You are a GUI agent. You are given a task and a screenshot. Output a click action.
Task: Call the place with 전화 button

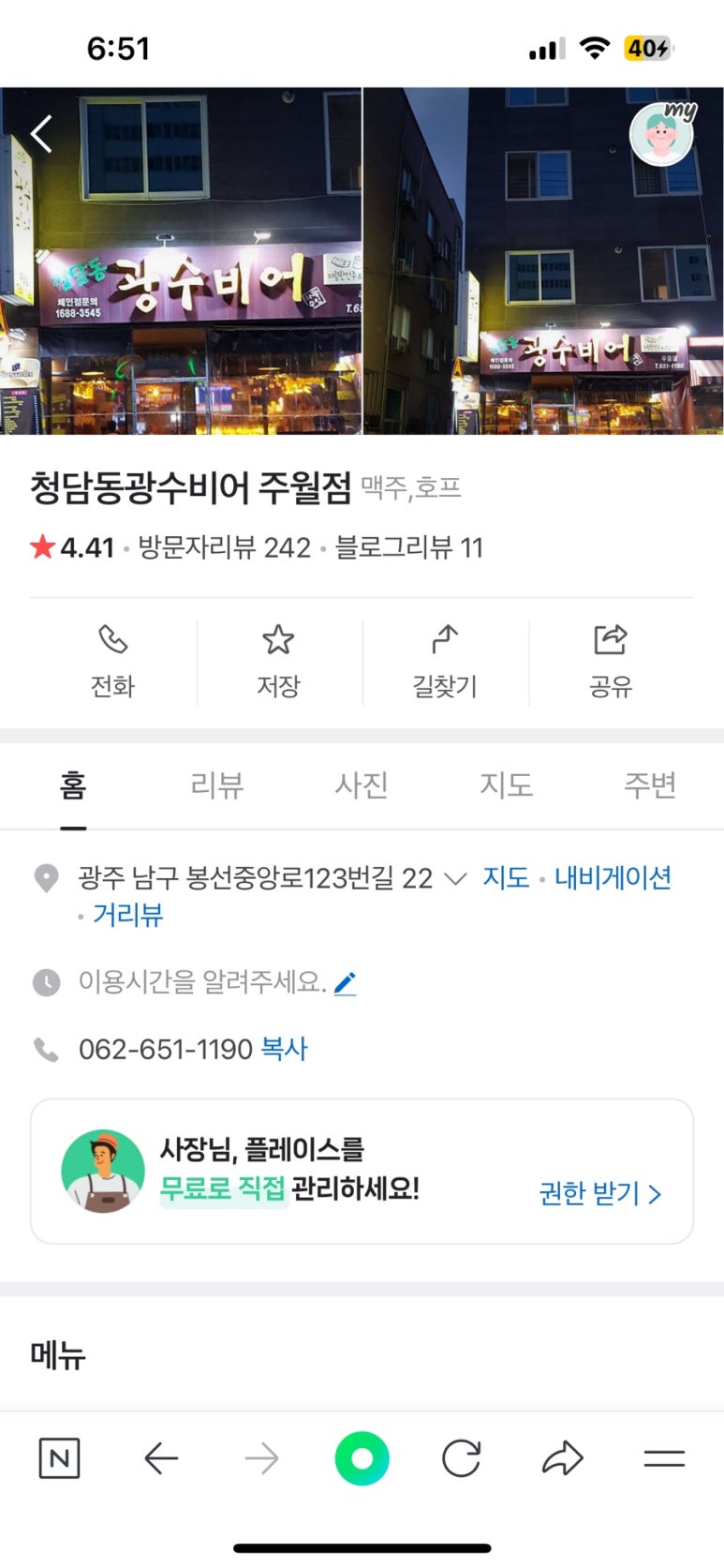coord(112,662)
